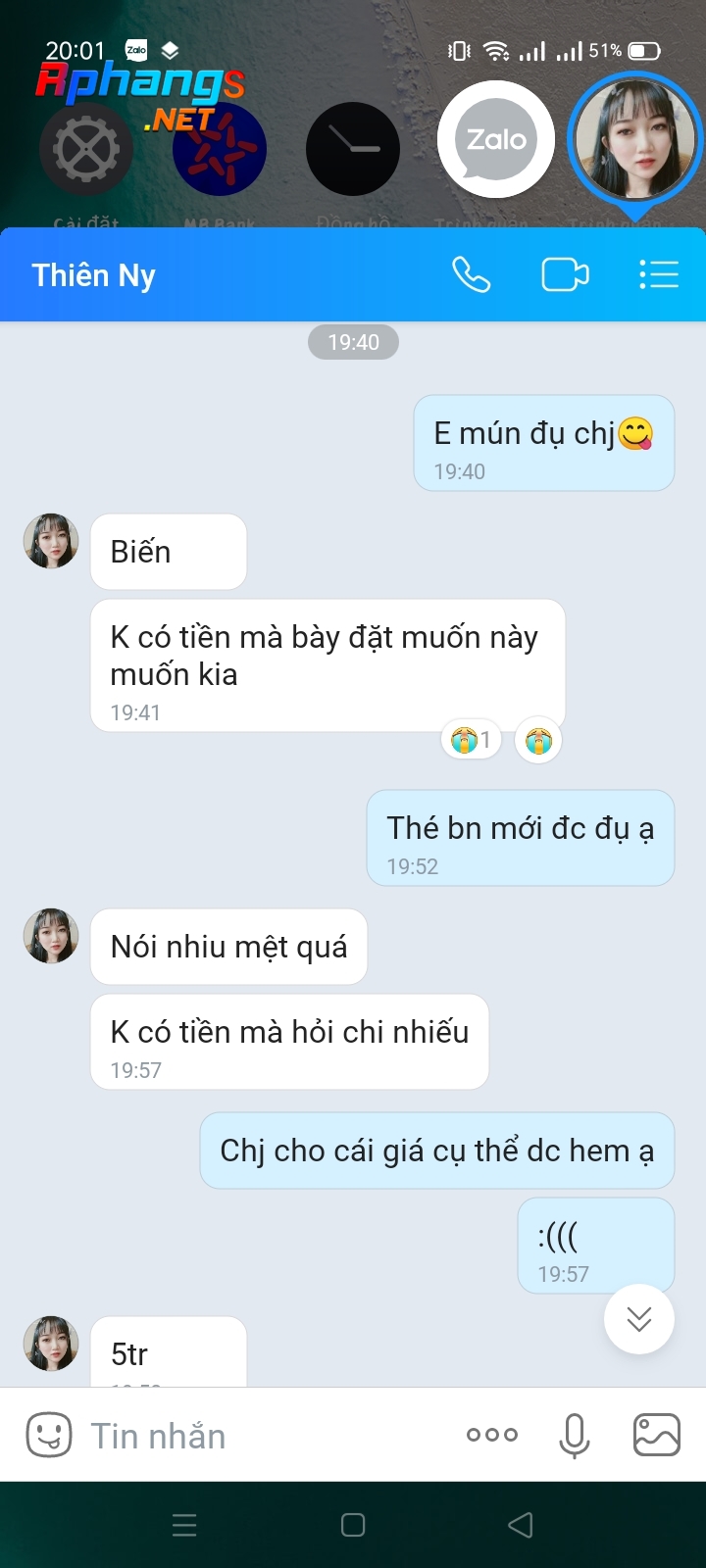Focus the Tin nhắn message field
Screen dimensions: 706x1568
click(x=265, y=1436)
